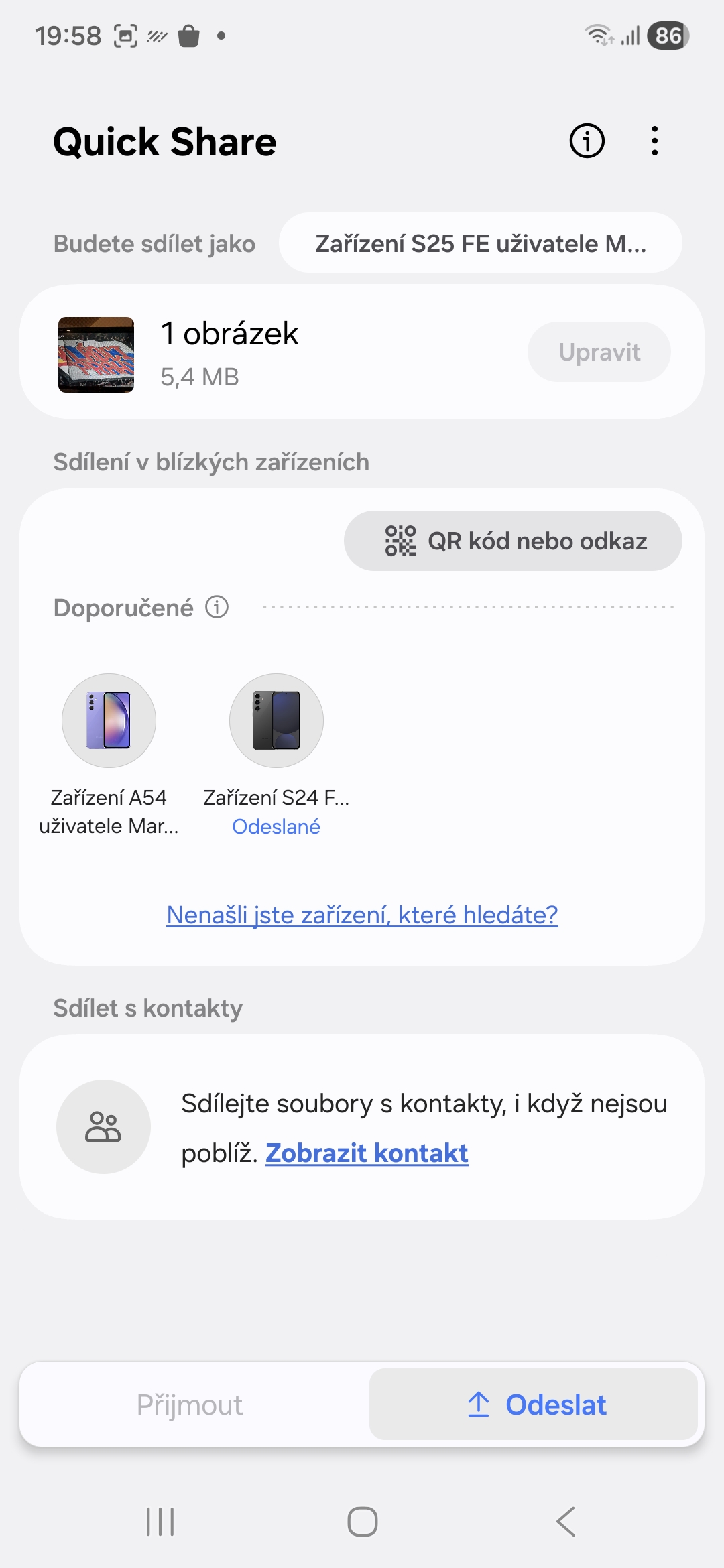Image resolution: width=724 pixels, height=1568 pixels.
Task: Share via QR kód nebo odkaz
Action: click(513, 541)
